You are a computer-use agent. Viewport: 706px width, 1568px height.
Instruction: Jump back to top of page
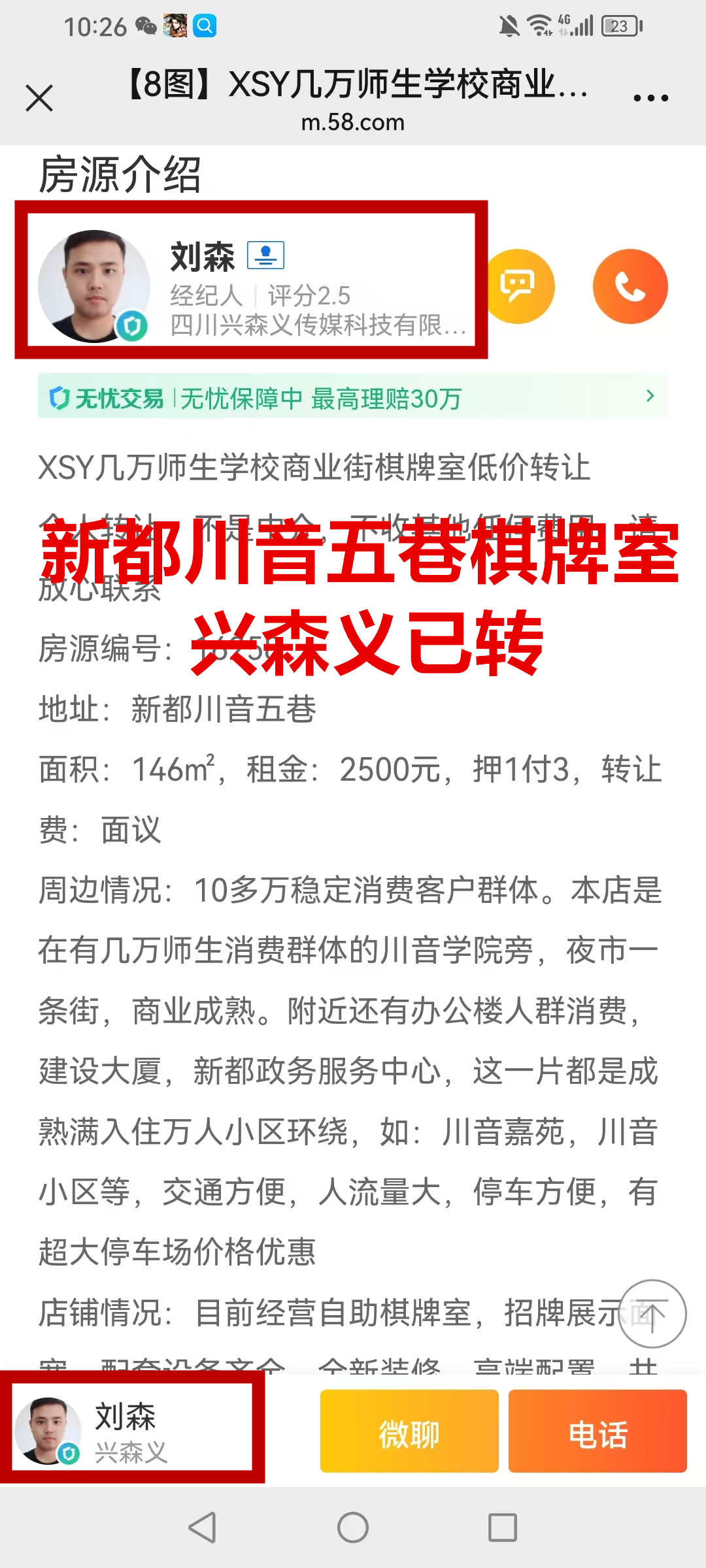click(x=652, y=1313)
